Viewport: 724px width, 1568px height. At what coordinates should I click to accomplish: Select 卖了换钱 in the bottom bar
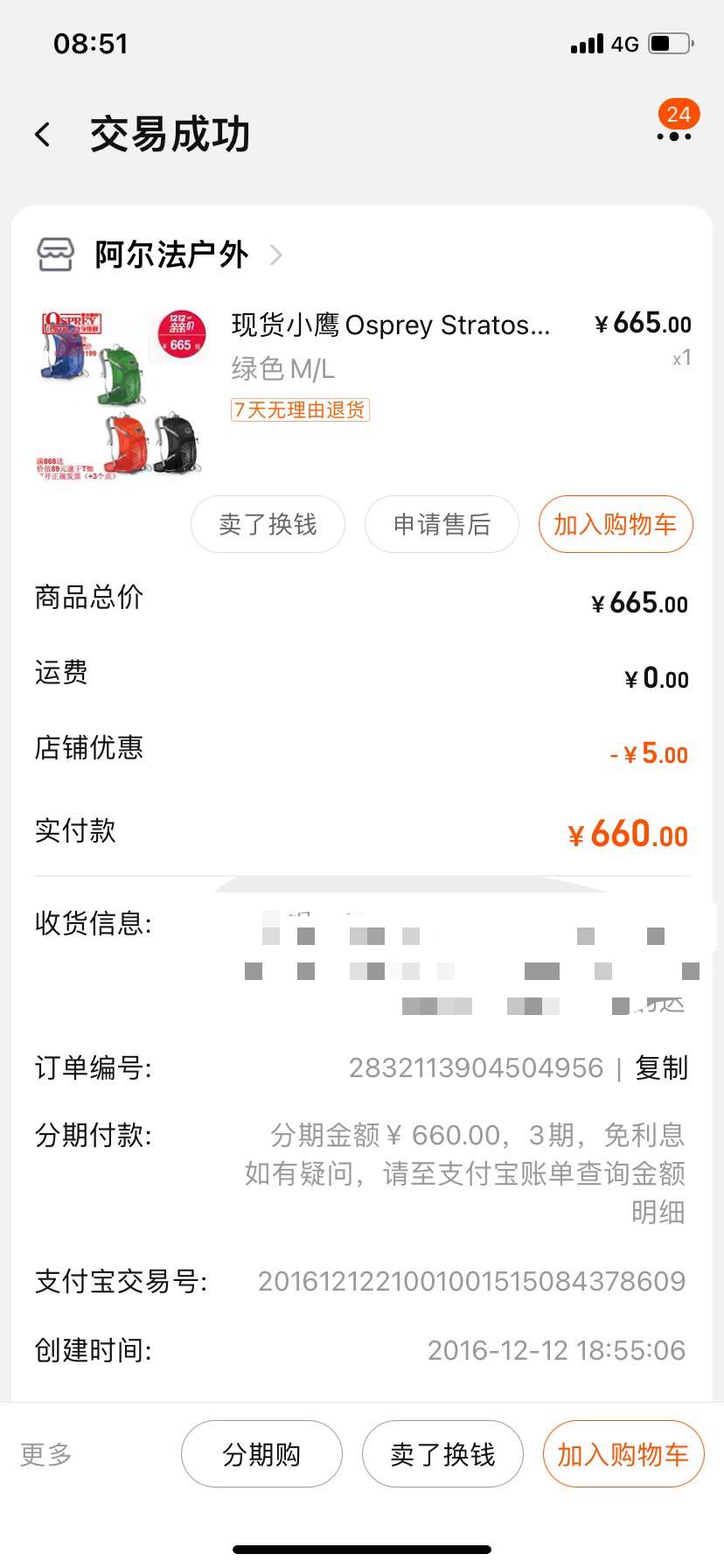(x=442, y=1454)
